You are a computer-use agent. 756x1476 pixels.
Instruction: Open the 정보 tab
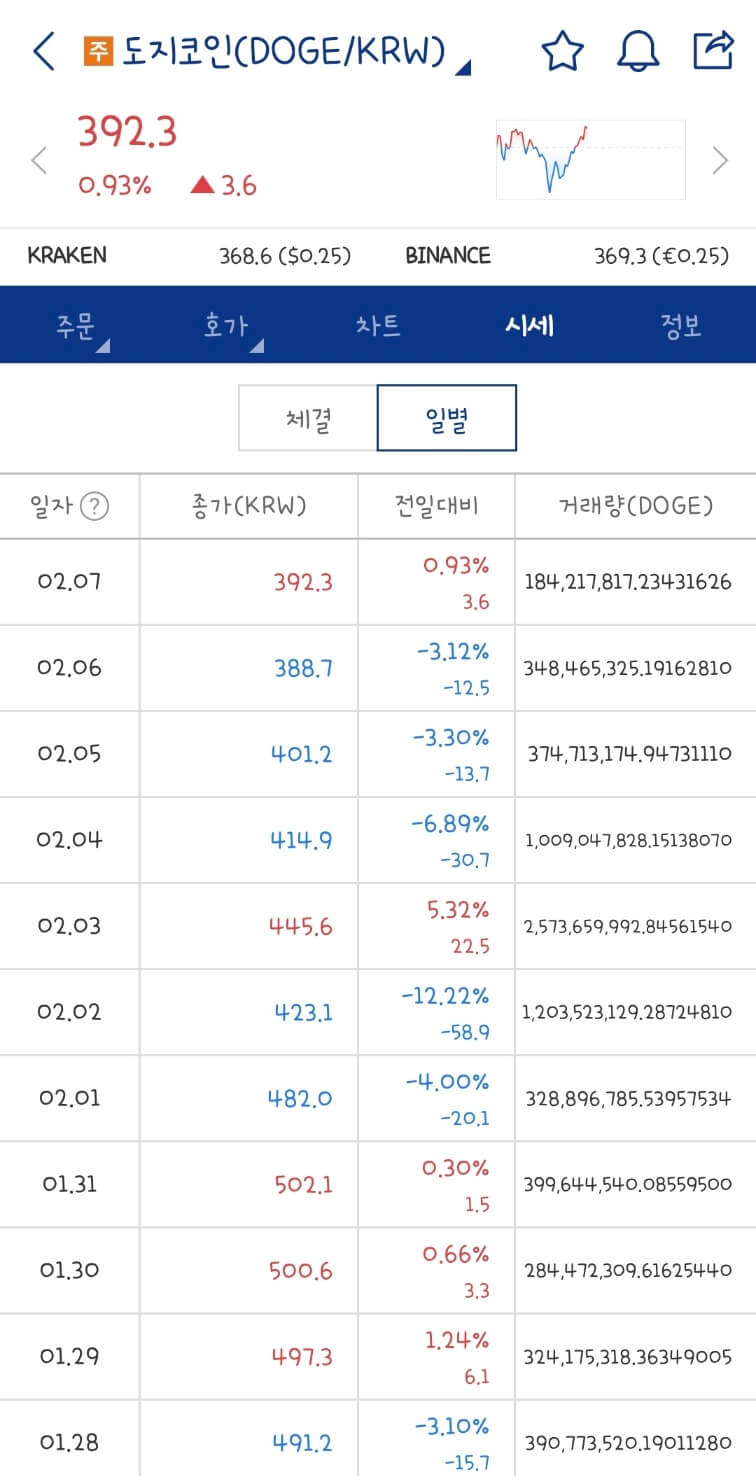681,325
